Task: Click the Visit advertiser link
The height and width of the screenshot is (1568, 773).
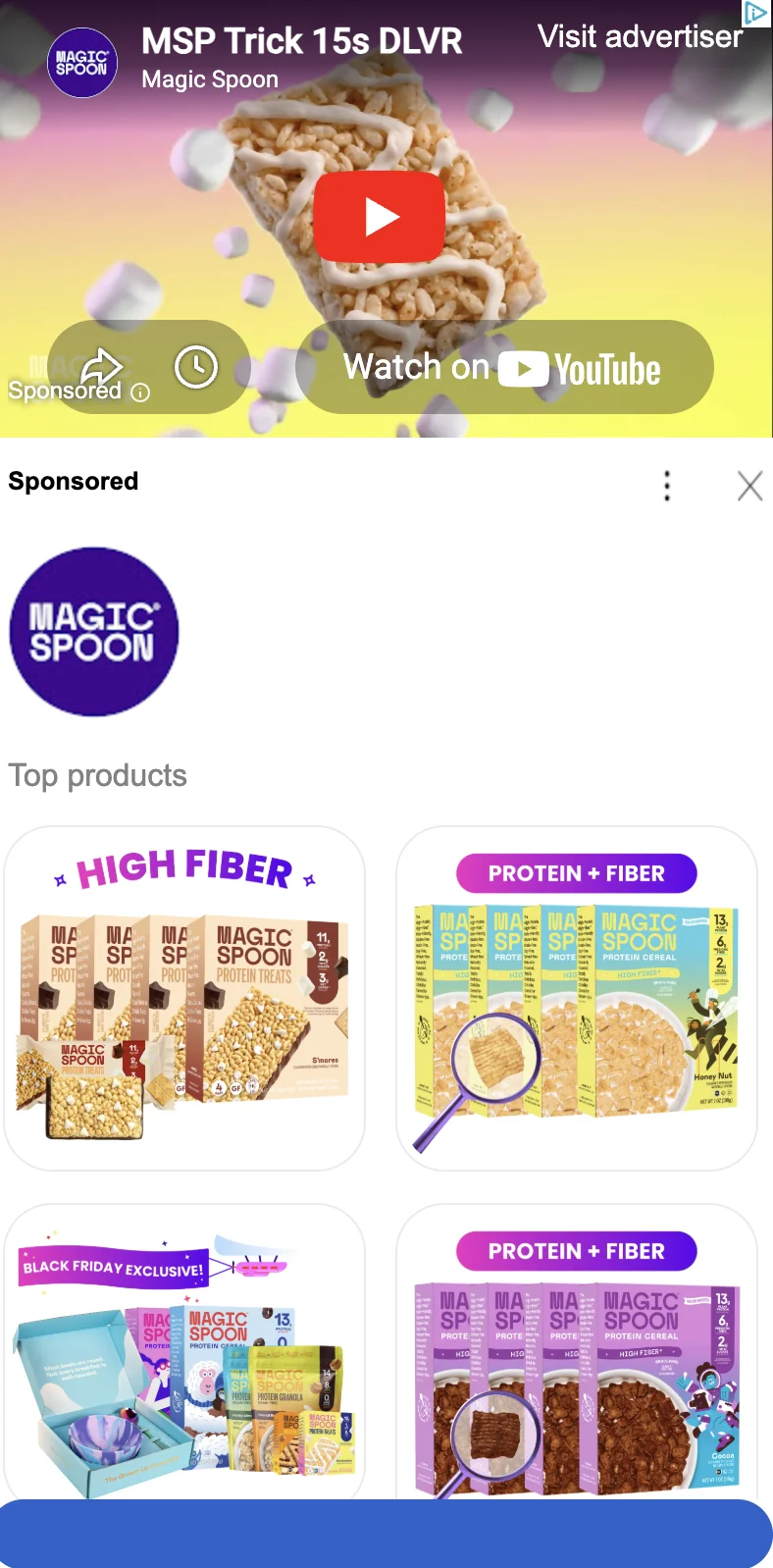Action: (x=640, y=36)
